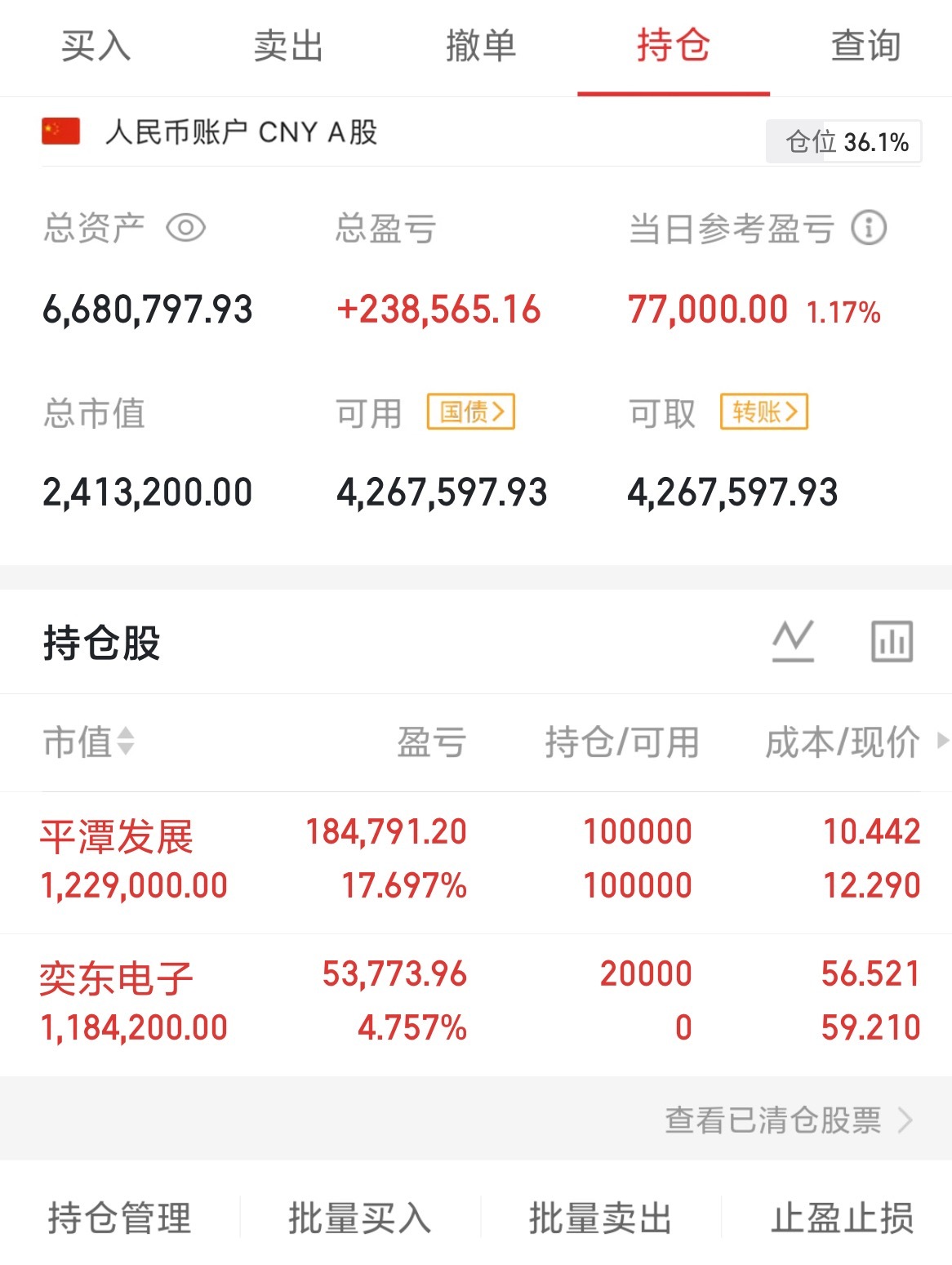Toggle the 市值 column sort order
Viewport: 952px width, 1265px height.
91,743
